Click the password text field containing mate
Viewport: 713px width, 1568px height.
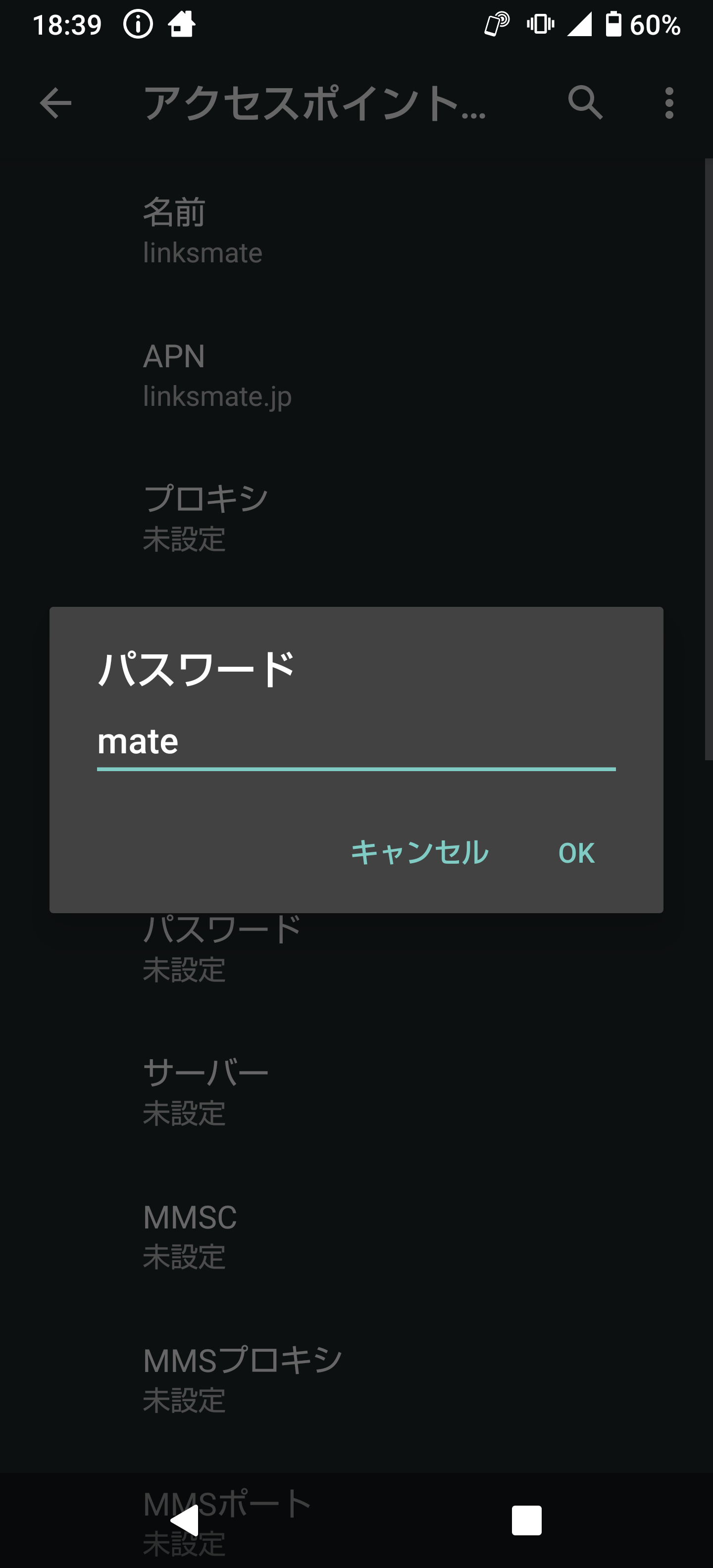(x=356, y=741)
